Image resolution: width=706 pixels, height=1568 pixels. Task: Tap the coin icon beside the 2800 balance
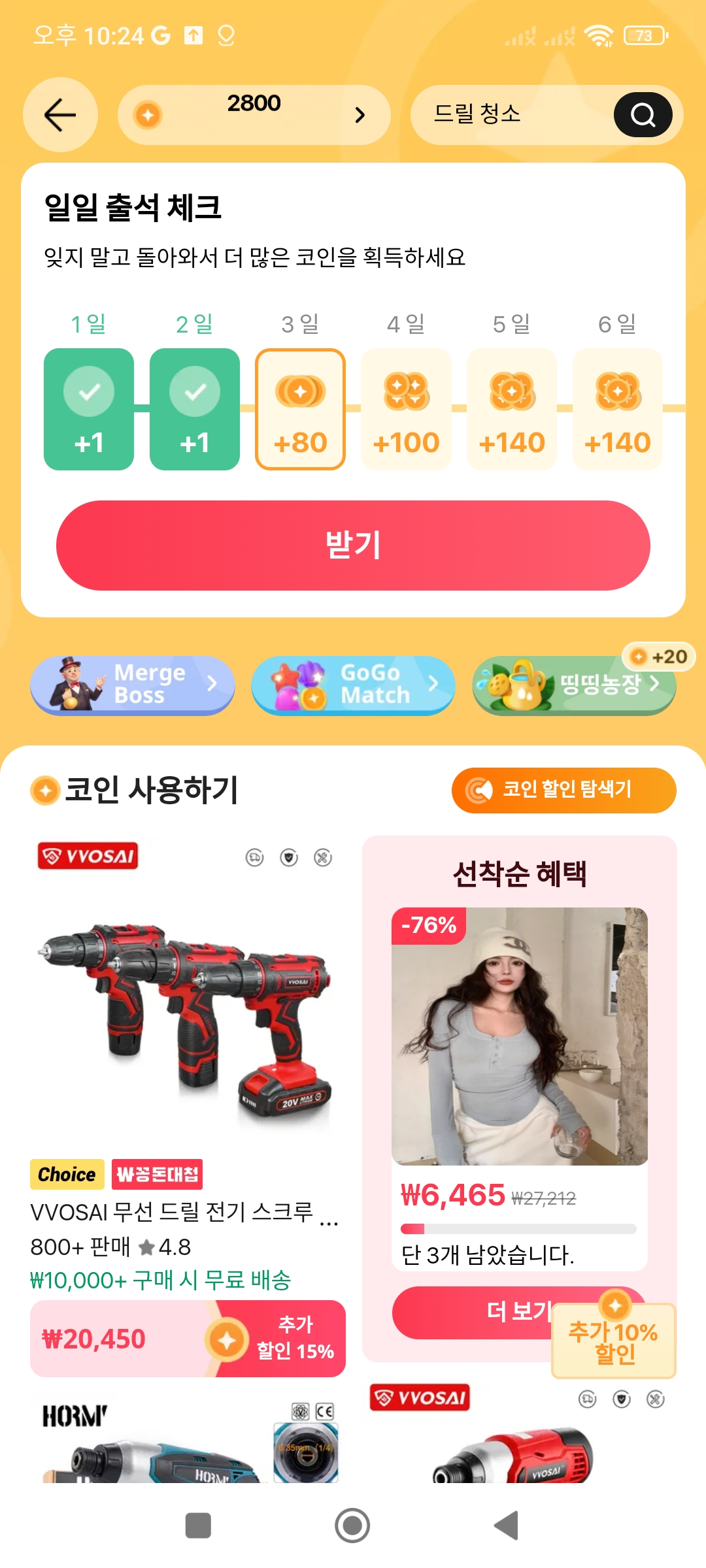[148, 114]
